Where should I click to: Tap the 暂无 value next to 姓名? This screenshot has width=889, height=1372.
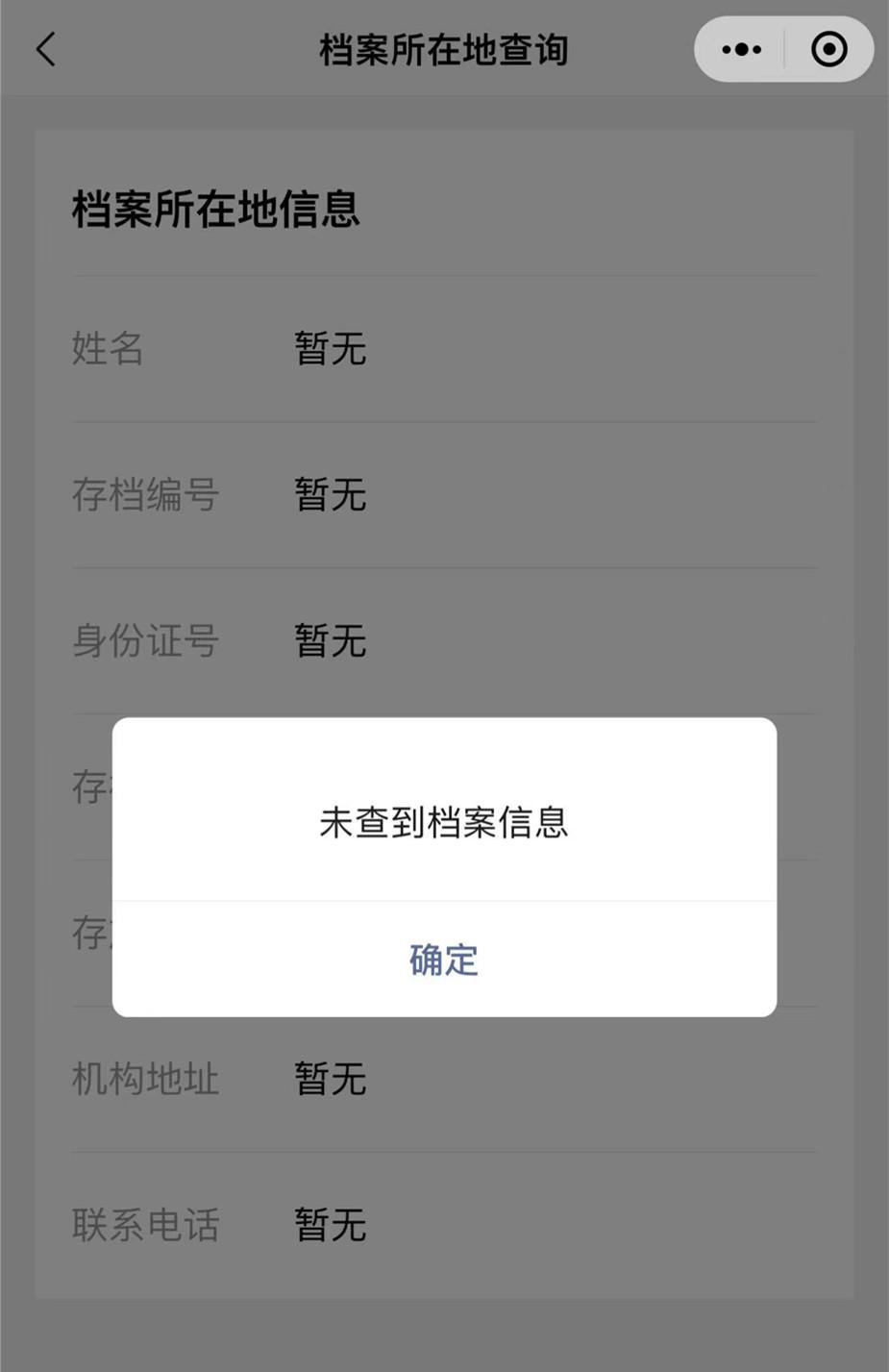point(330,349)
